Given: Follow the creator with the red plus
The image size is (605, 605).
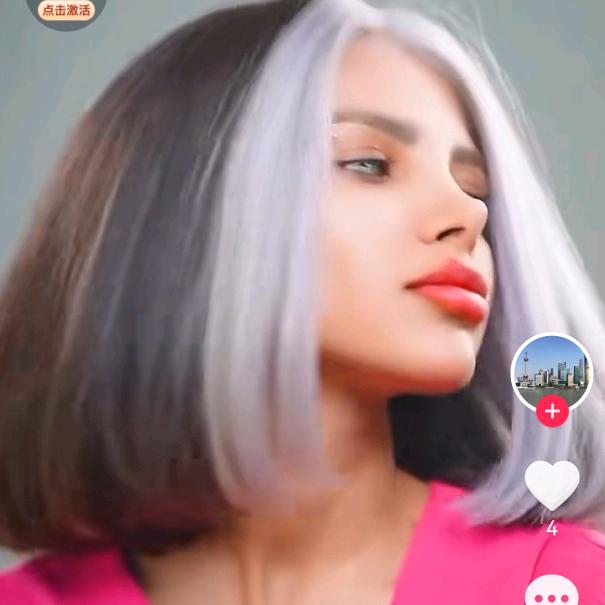Looking at the screenshot, I should coord(552,411).
